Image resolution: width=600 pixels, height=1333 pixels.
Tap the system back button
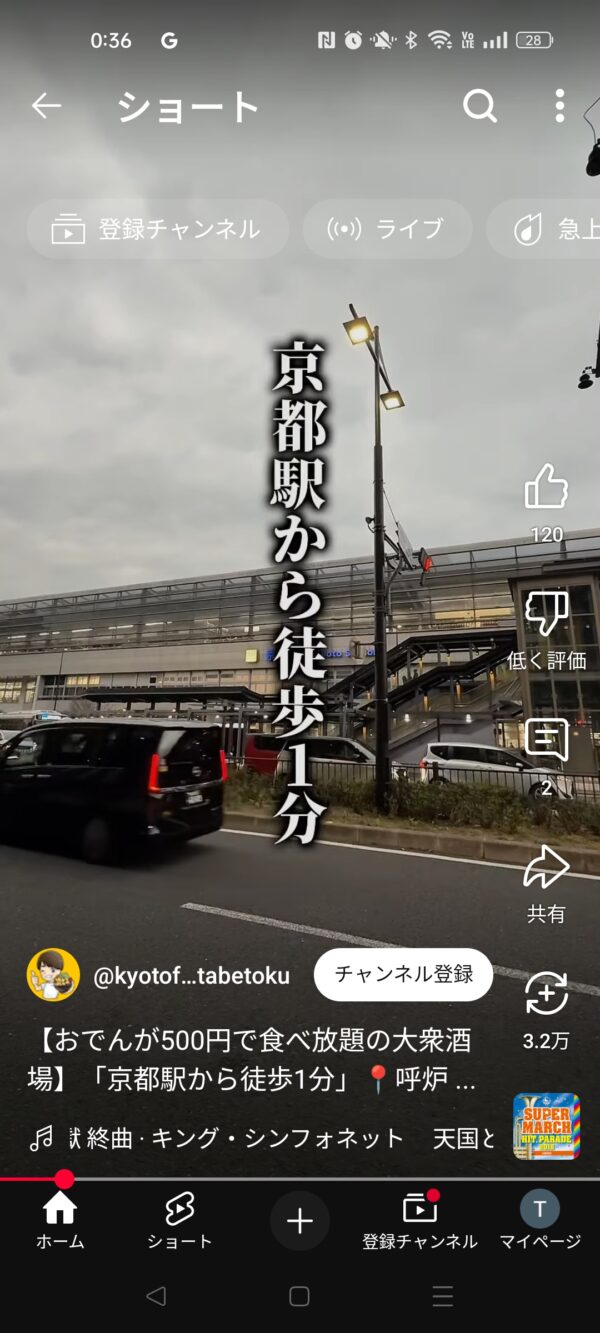tap(156, 1297)
